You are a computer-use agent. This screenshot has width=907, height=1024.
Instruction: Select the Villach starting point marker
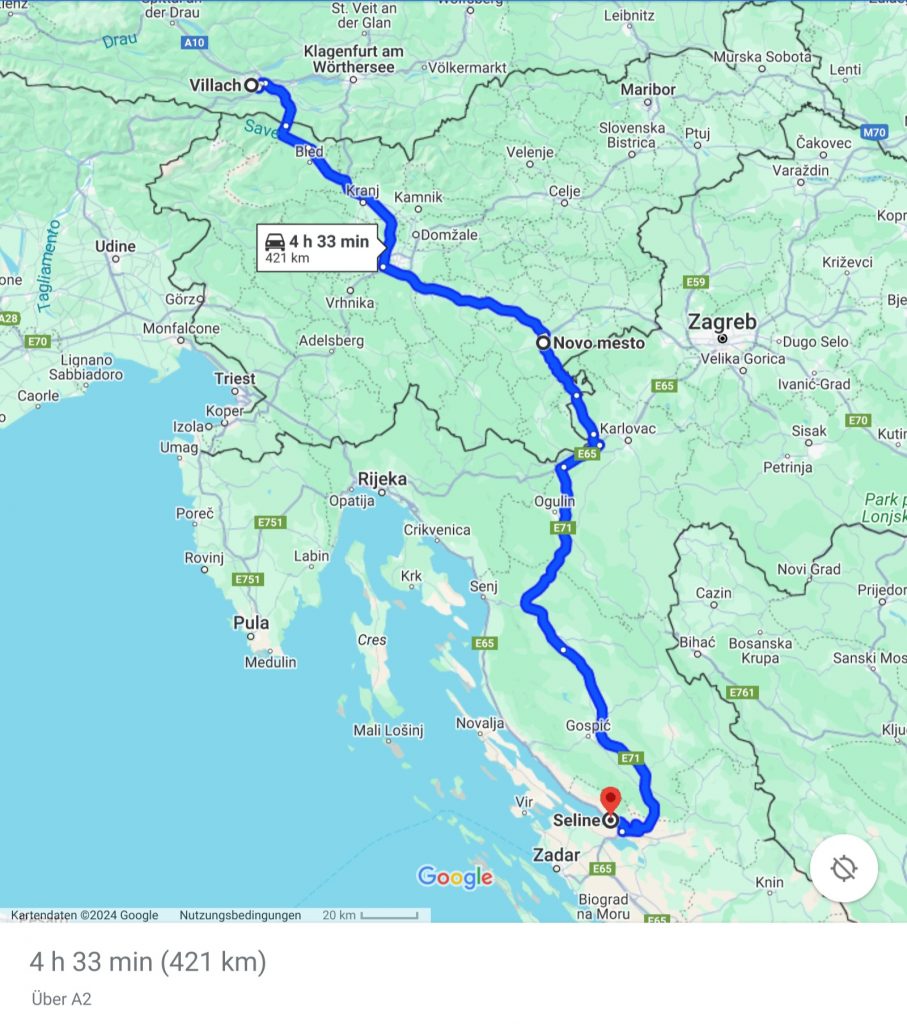pos(252,85)
